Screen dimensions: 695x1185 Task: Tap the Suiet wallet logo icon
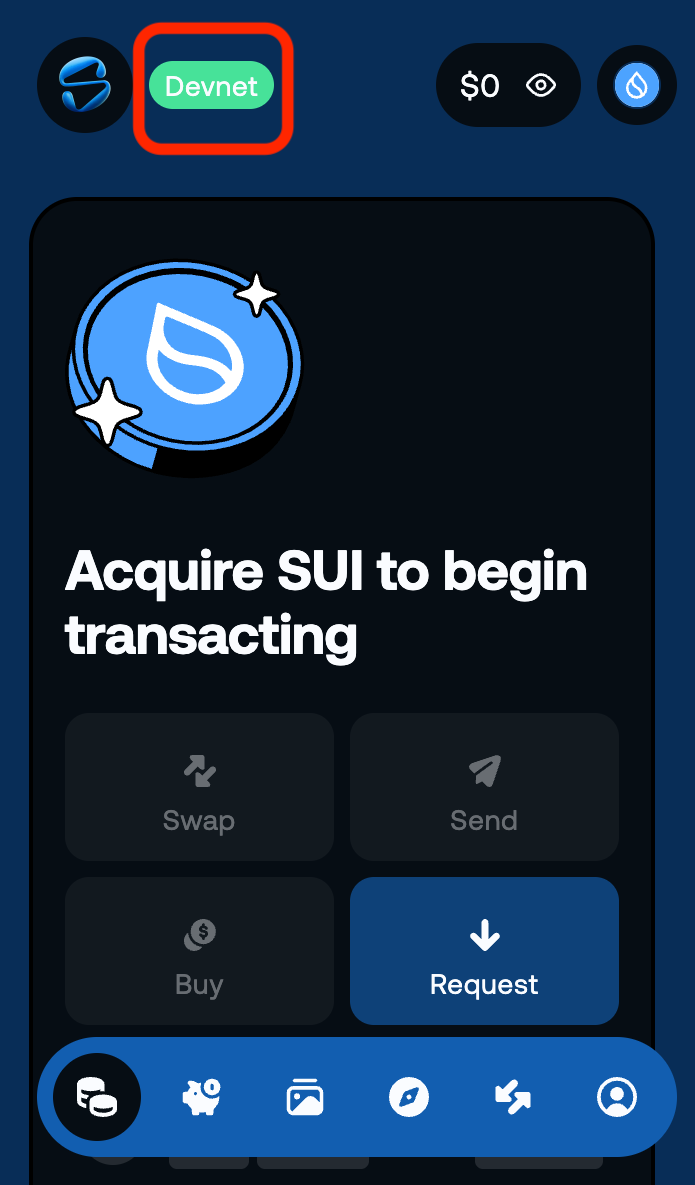click(84, 85)
